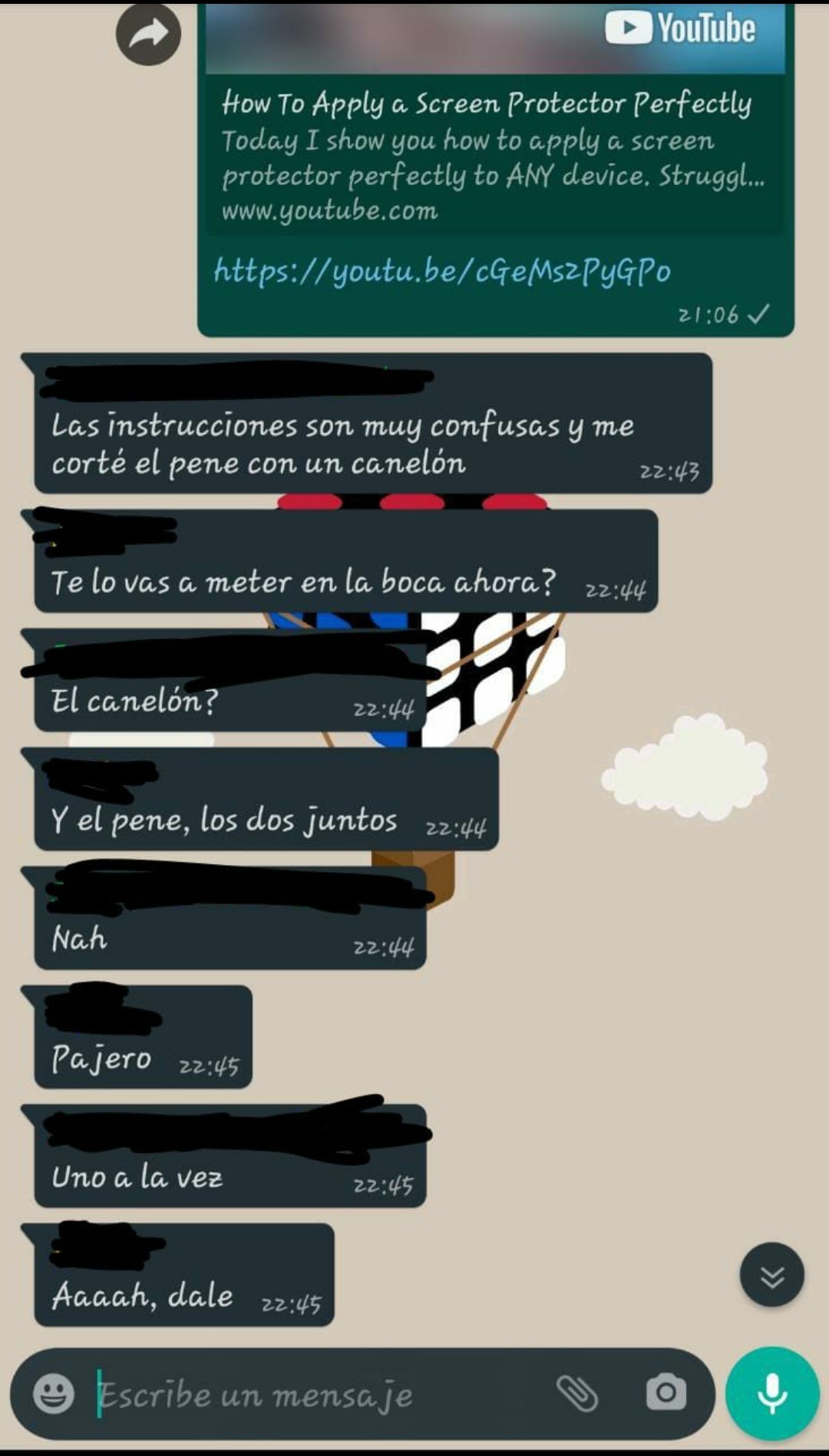This screenshot has height=1456, width=829.
Task: Record a voice message
Action: (772, 1393)
